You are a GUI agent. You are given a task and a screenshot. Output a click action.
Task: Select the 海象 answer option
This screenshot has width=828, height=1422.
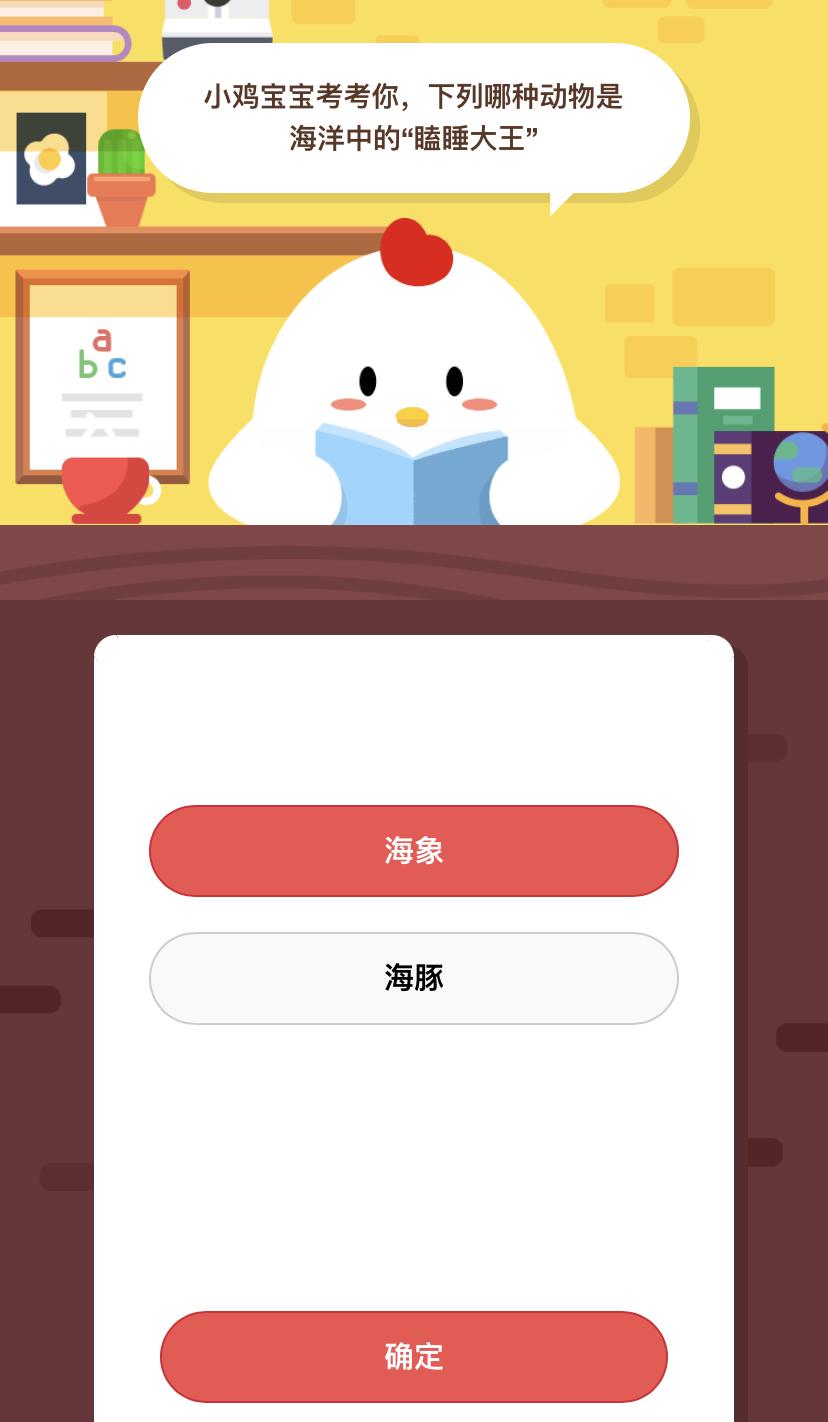click(413, 850)
